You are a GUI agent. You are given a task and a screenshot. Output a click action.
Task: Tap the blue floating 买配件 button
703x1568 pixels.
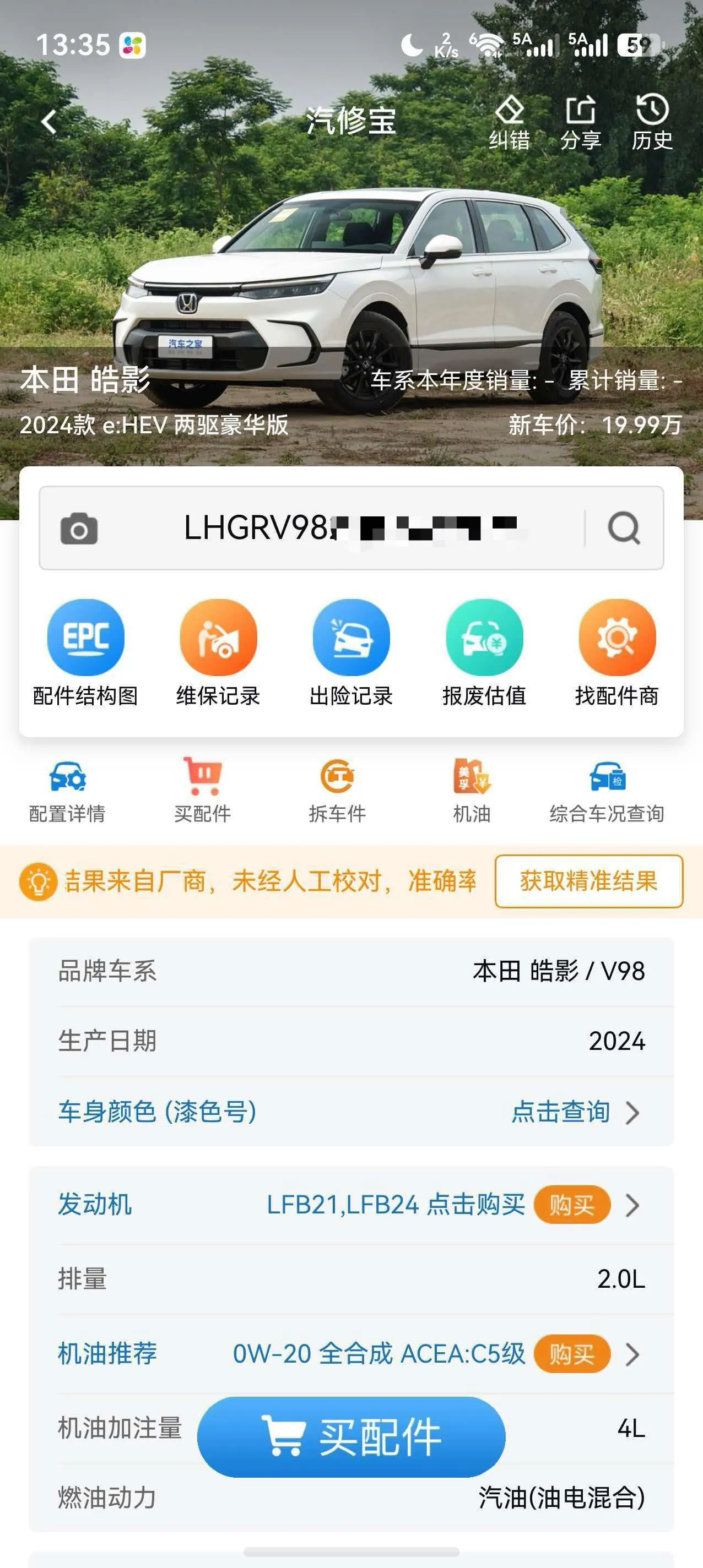[351, 1436]
